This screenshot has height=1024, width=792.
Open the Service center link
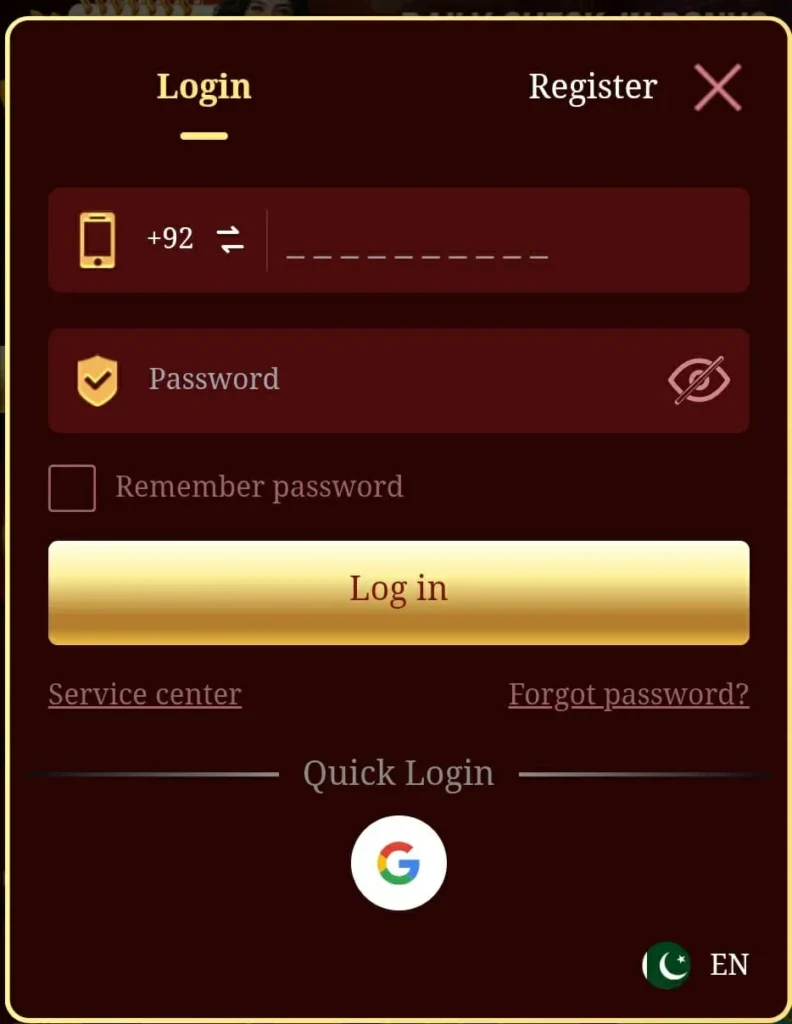tap(145, 694)
